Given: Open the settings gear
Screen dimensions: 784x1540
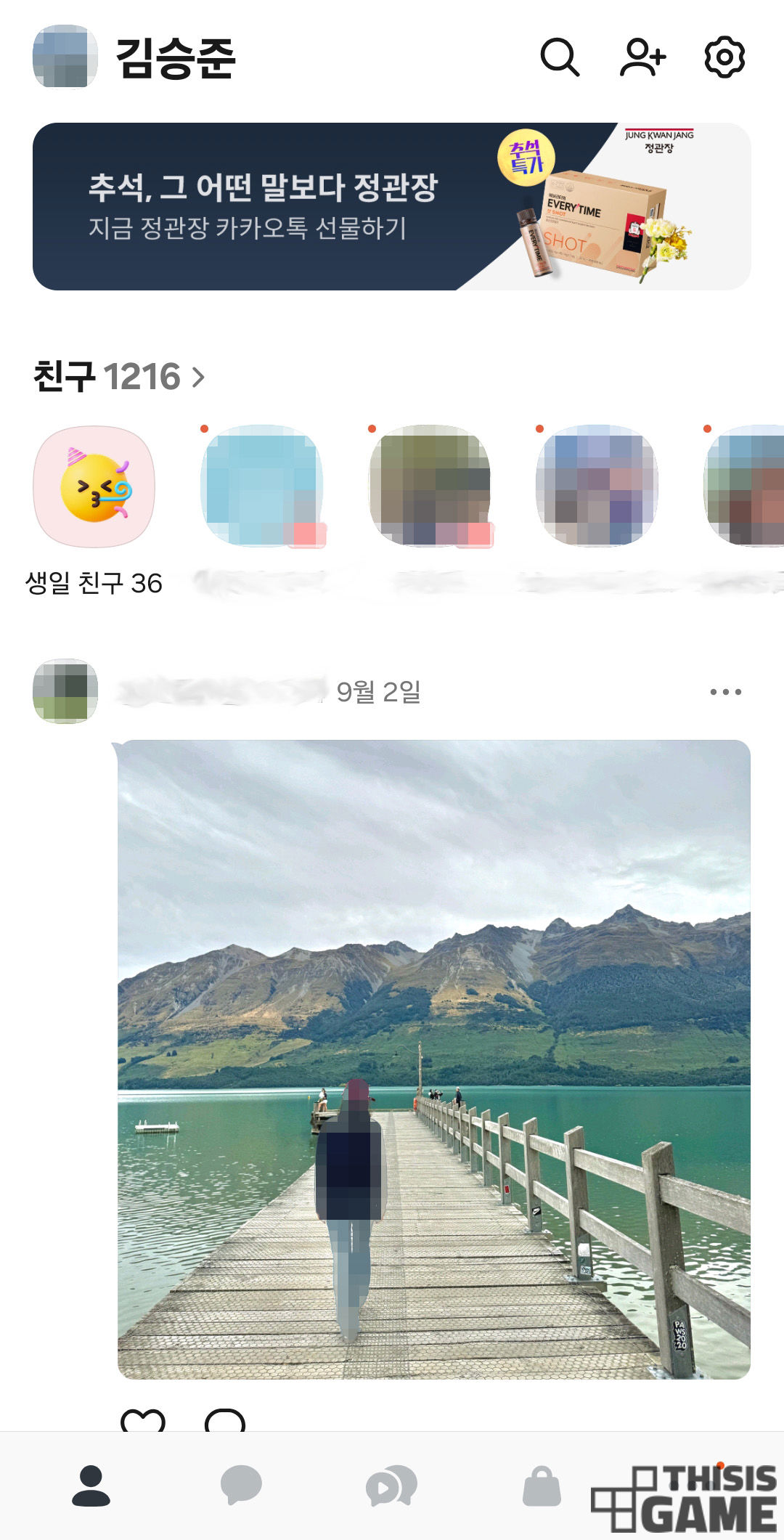Looking at the screenshot, I should (x=724, y=57).
